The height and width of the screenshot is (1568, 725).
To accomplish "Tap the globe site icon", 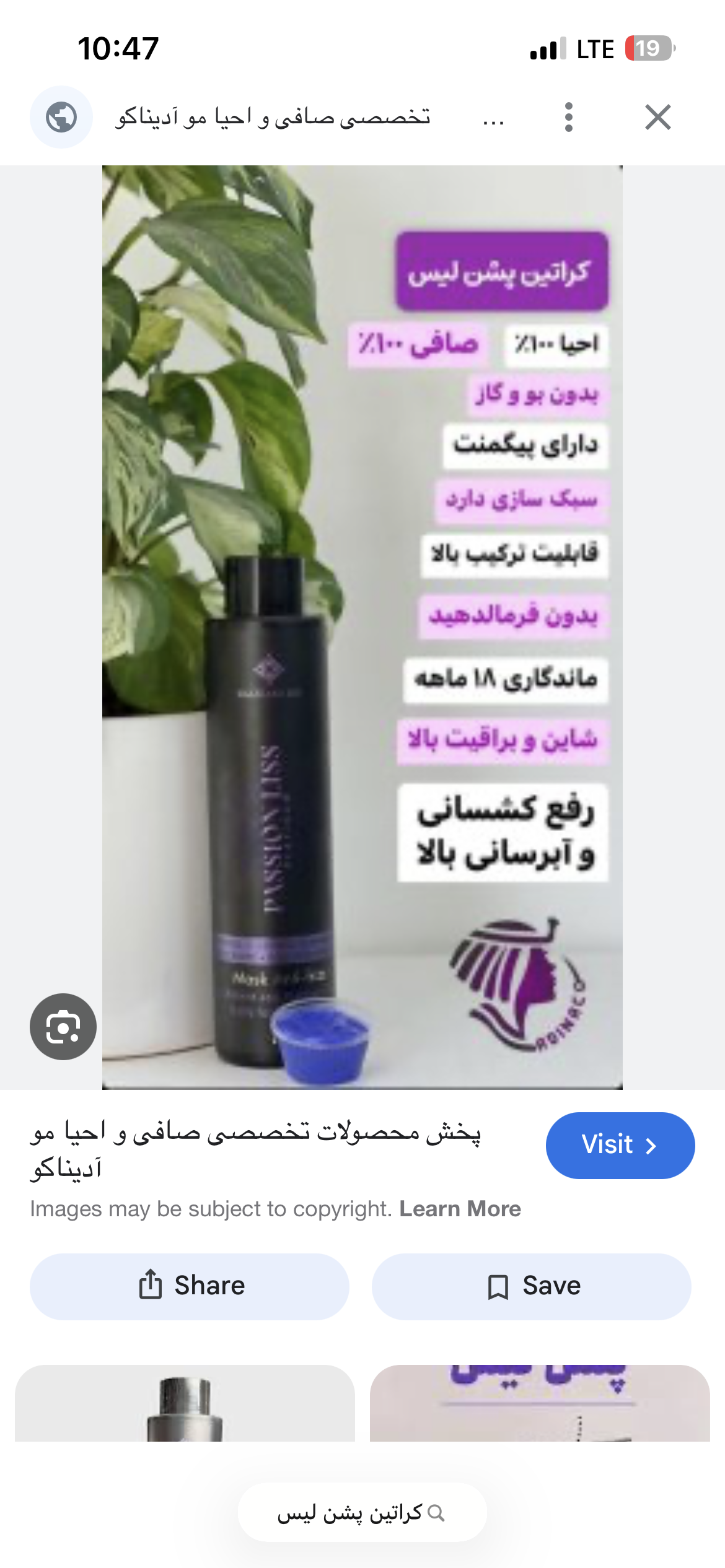I will click(x=61, y=117).
